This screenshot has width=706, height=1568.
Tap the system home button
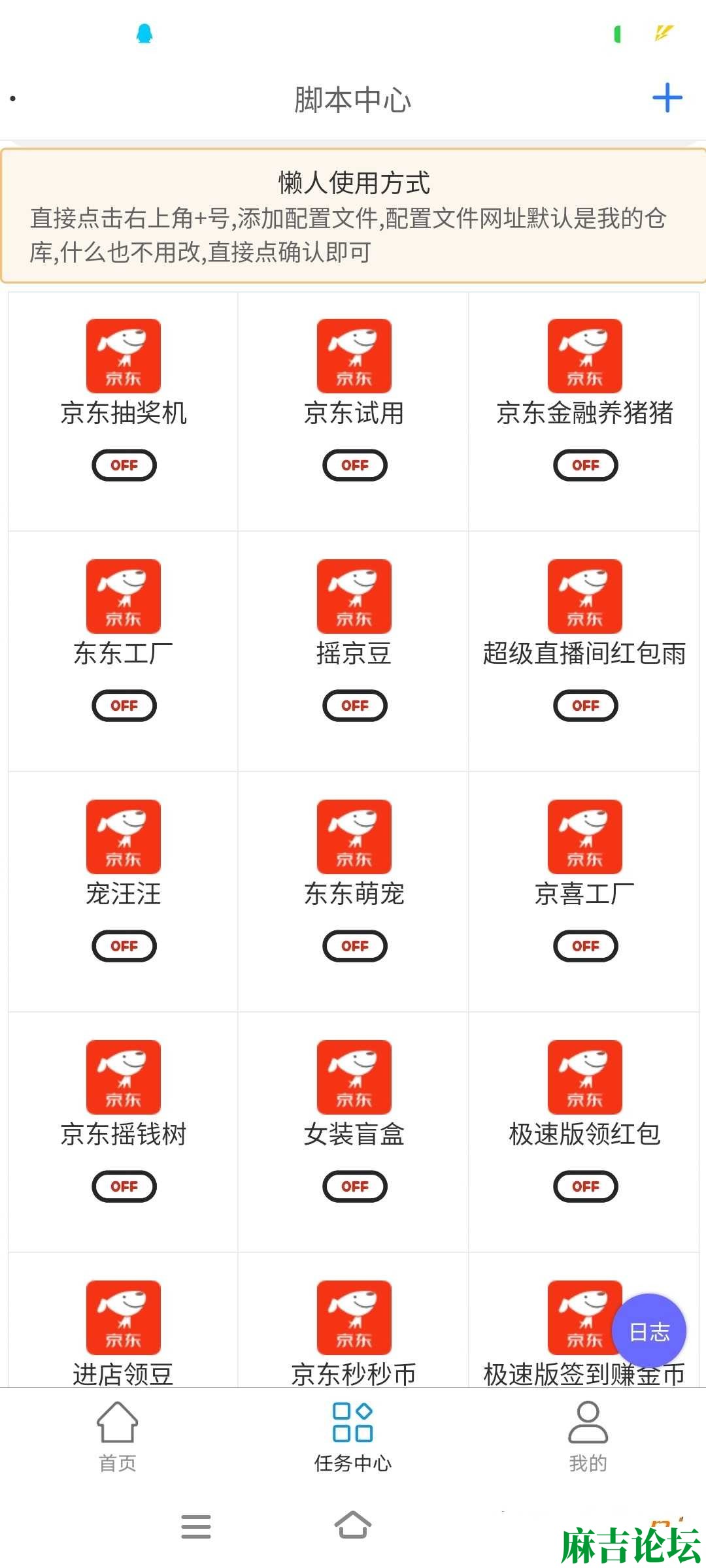[x=353, y=1526]
